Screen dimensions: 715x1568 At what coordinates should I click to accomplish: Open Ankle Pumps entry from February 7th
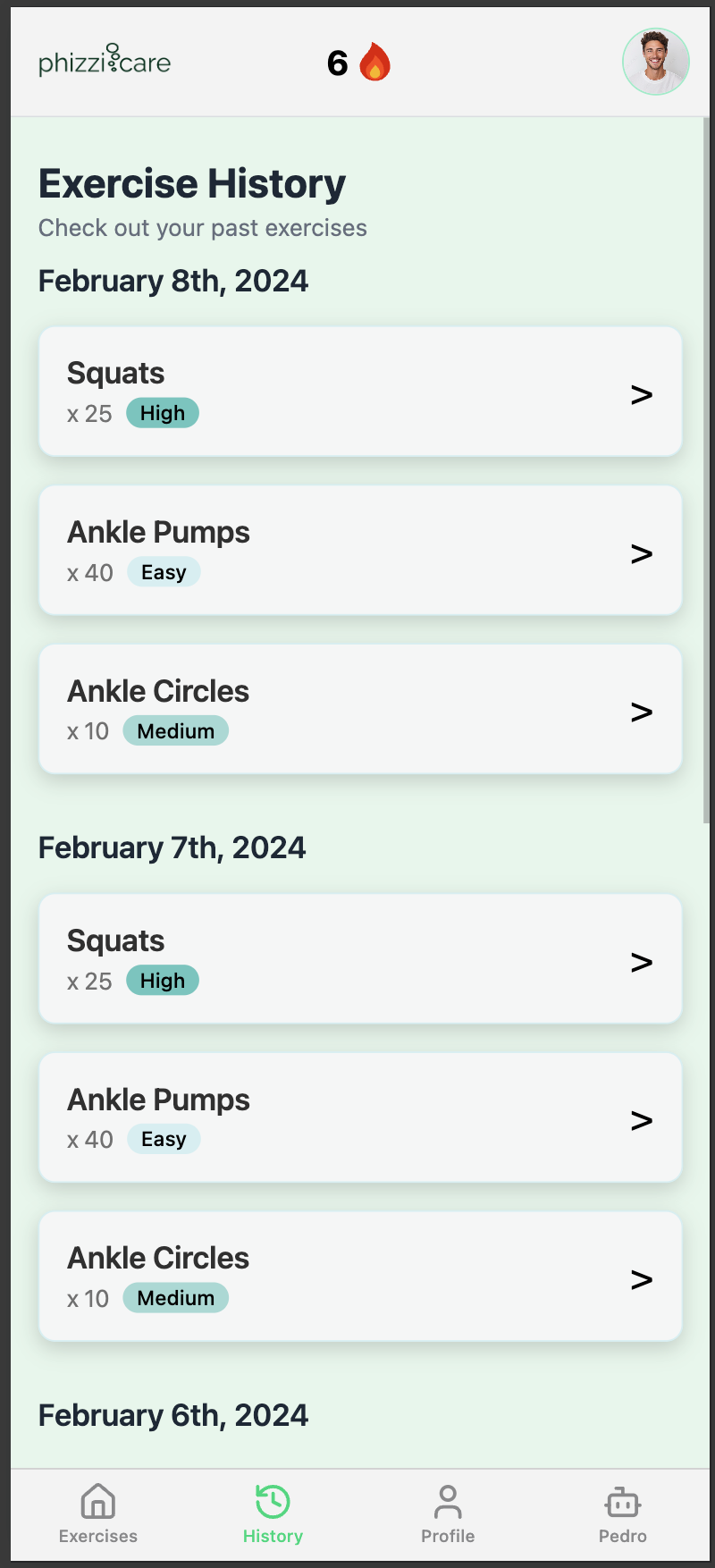(360, 1118)
